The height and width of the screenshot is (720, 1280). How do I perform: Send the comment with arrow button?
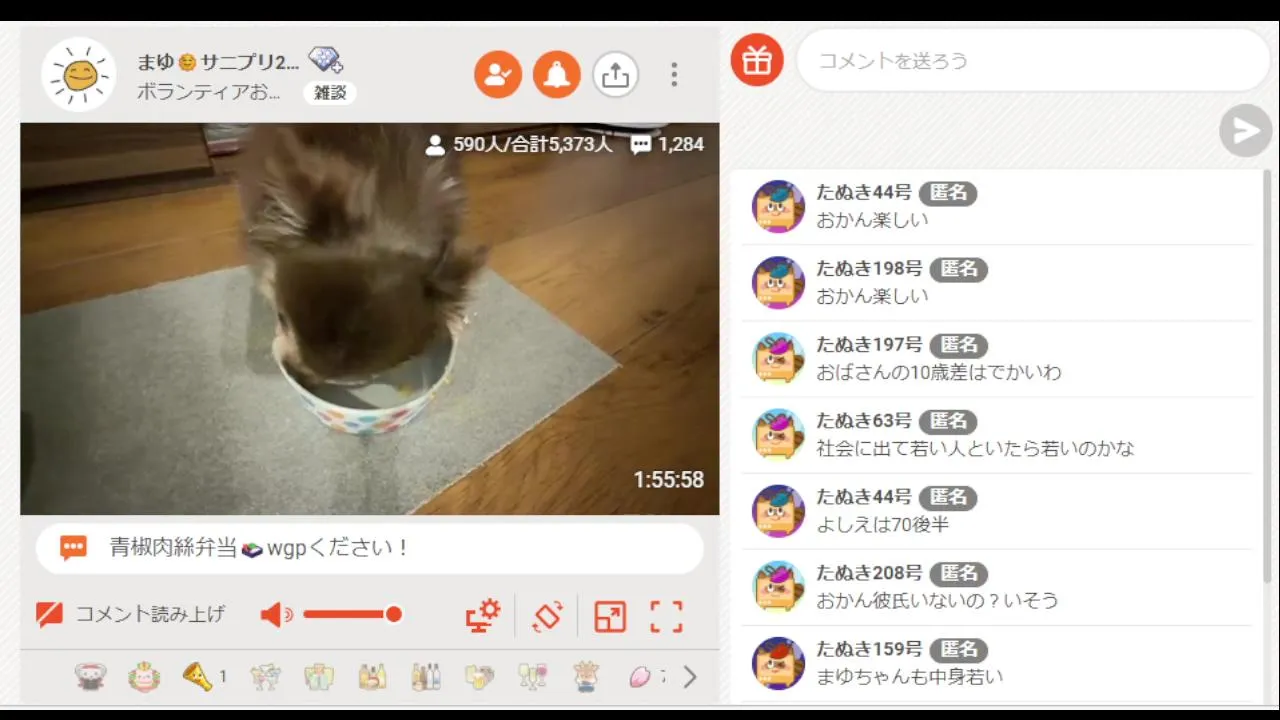coord(1245,131)
